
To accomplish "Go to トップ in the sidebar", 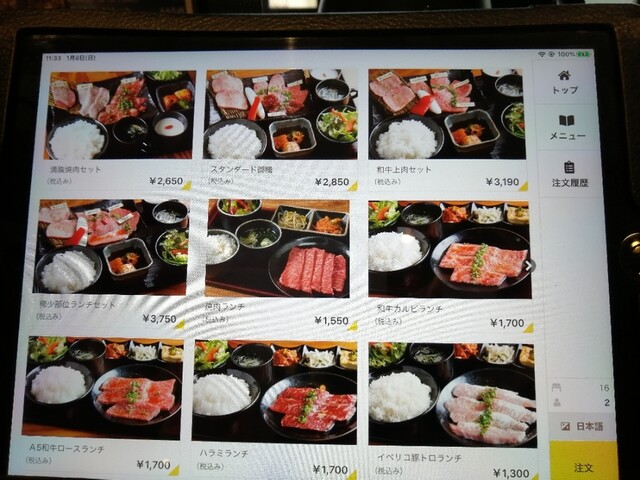I will pos(566,82).
